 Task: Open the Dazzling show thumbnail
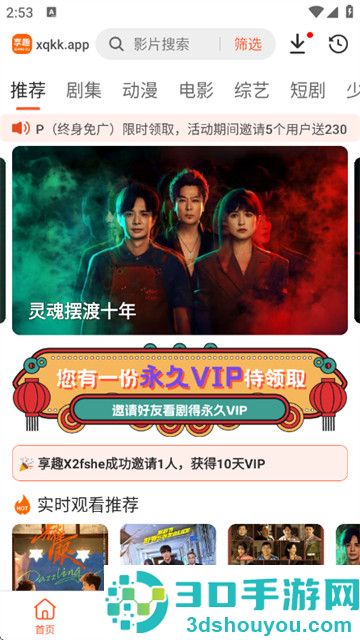[60, 557]
